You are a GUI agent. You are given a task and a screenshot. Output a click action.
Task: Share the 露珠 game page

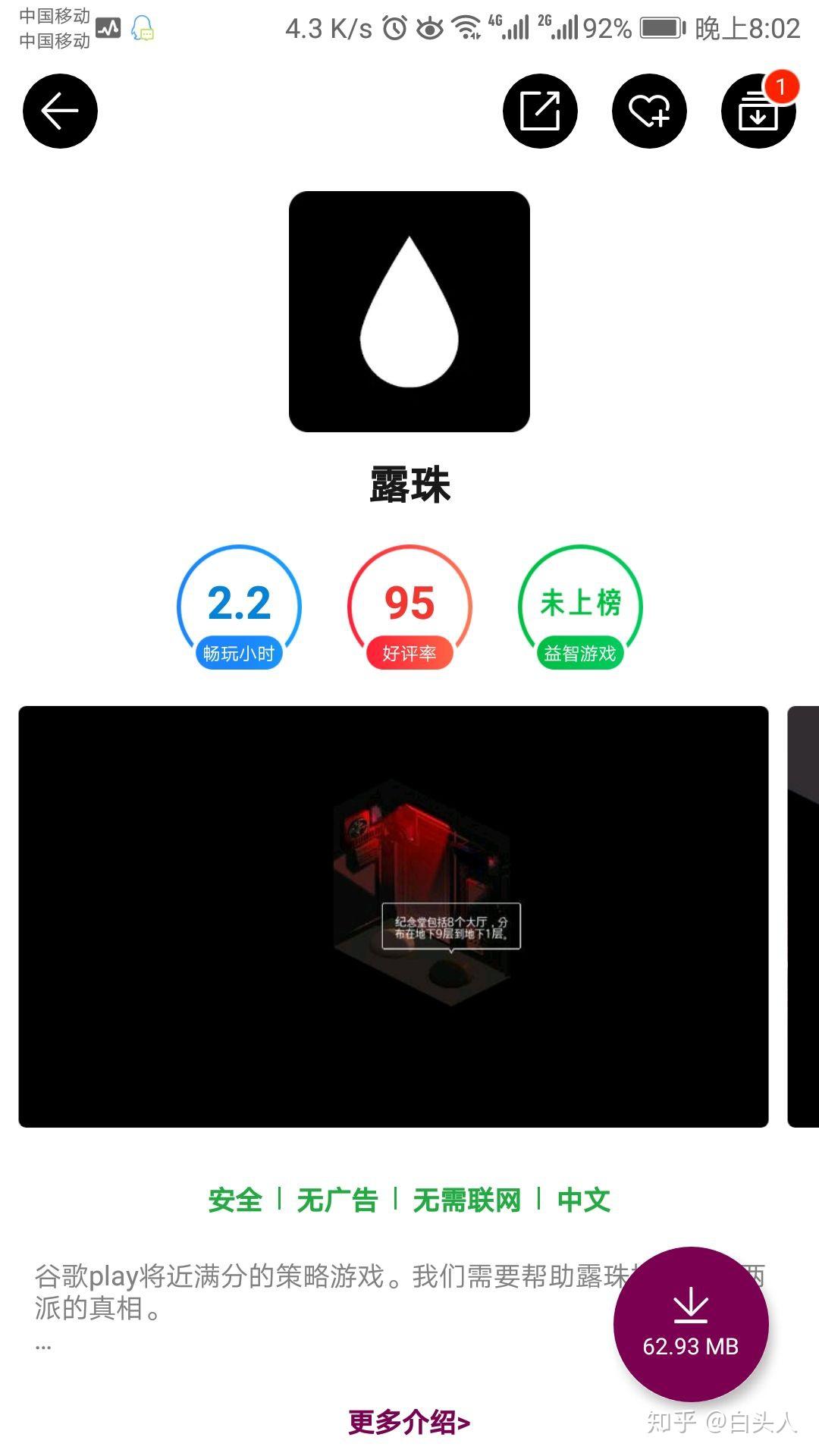pyautogui.click(x=540, y=111)
